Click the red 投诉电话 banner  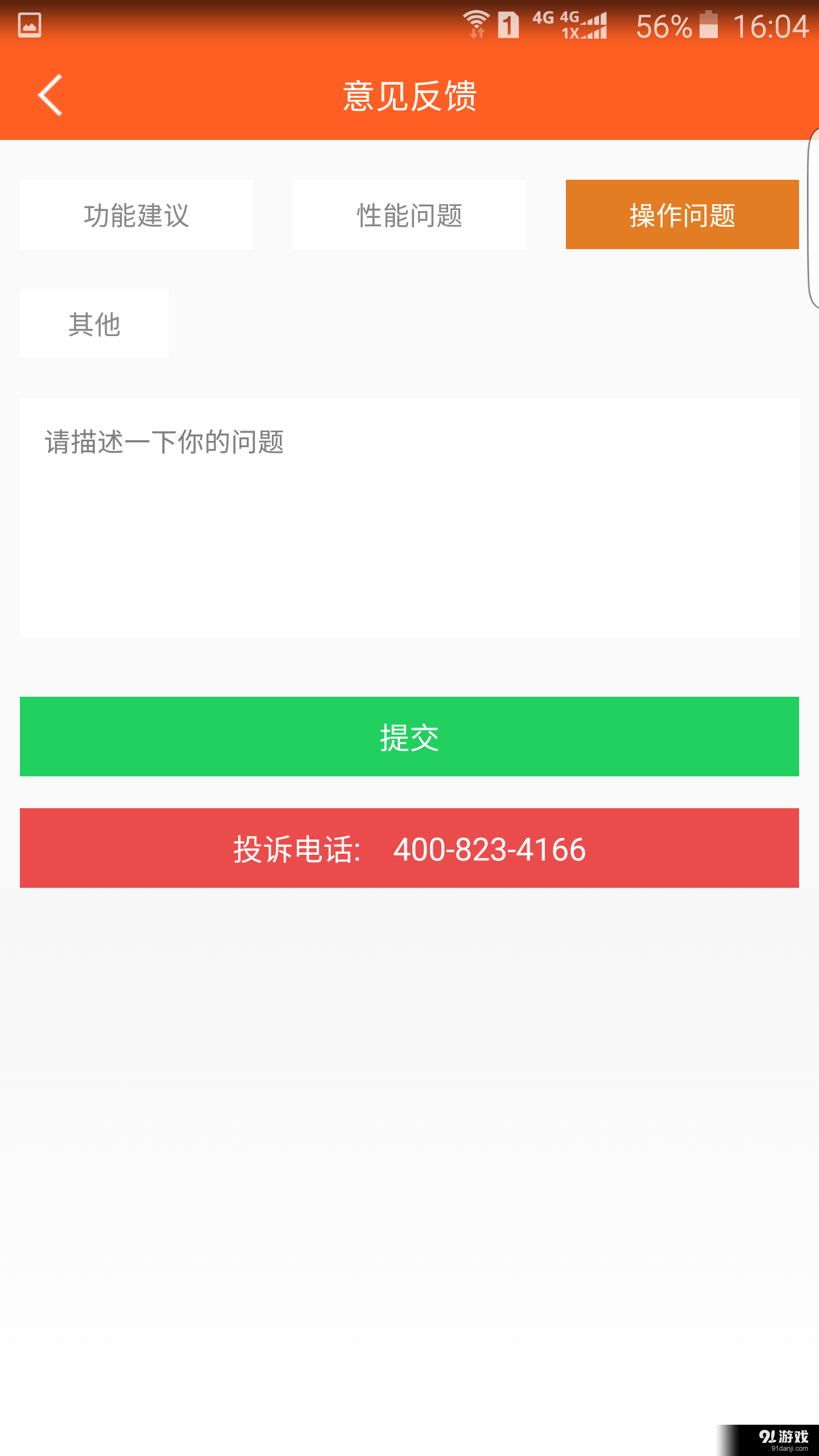(409, 849)
